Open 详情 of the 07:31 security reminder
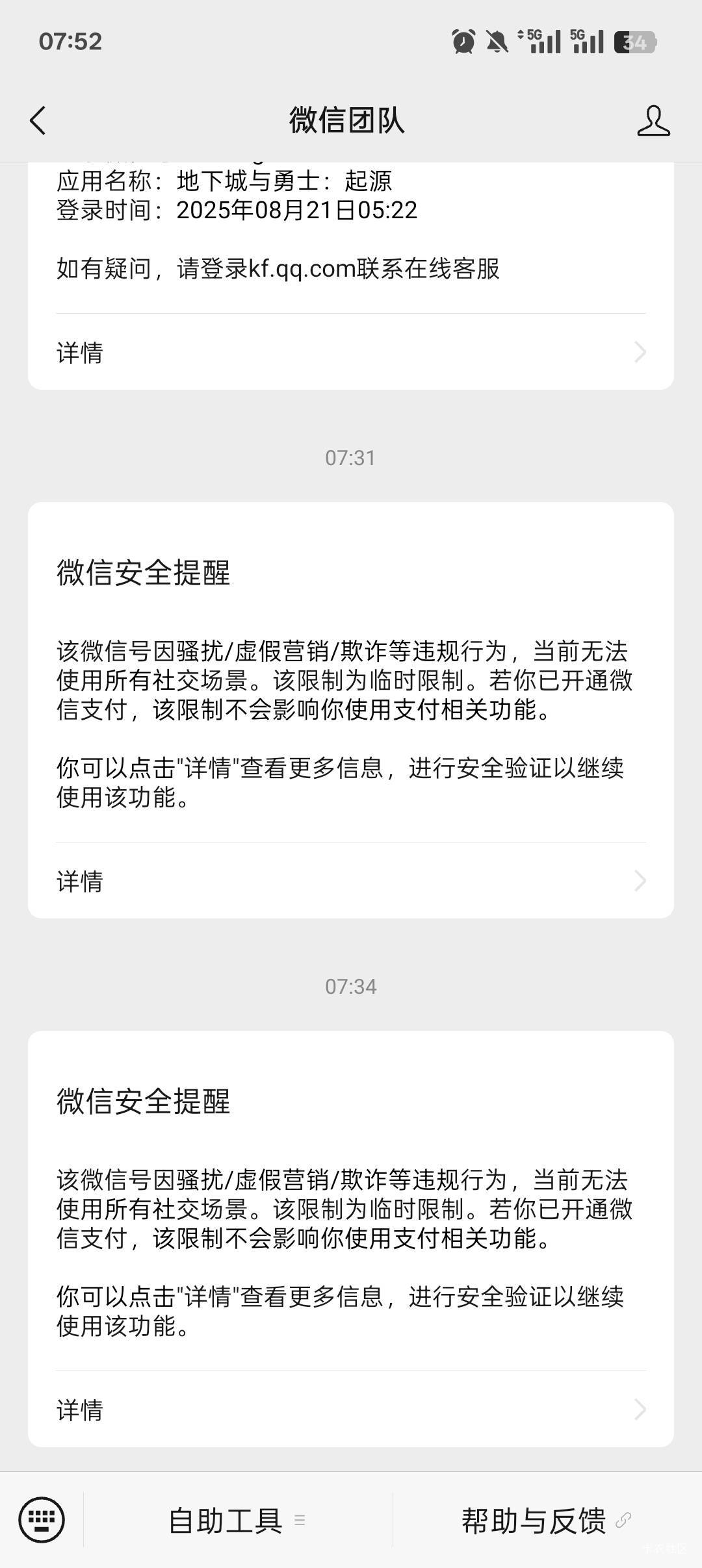This screenshot has width=702, height=1568. click(x=351, y=881)
